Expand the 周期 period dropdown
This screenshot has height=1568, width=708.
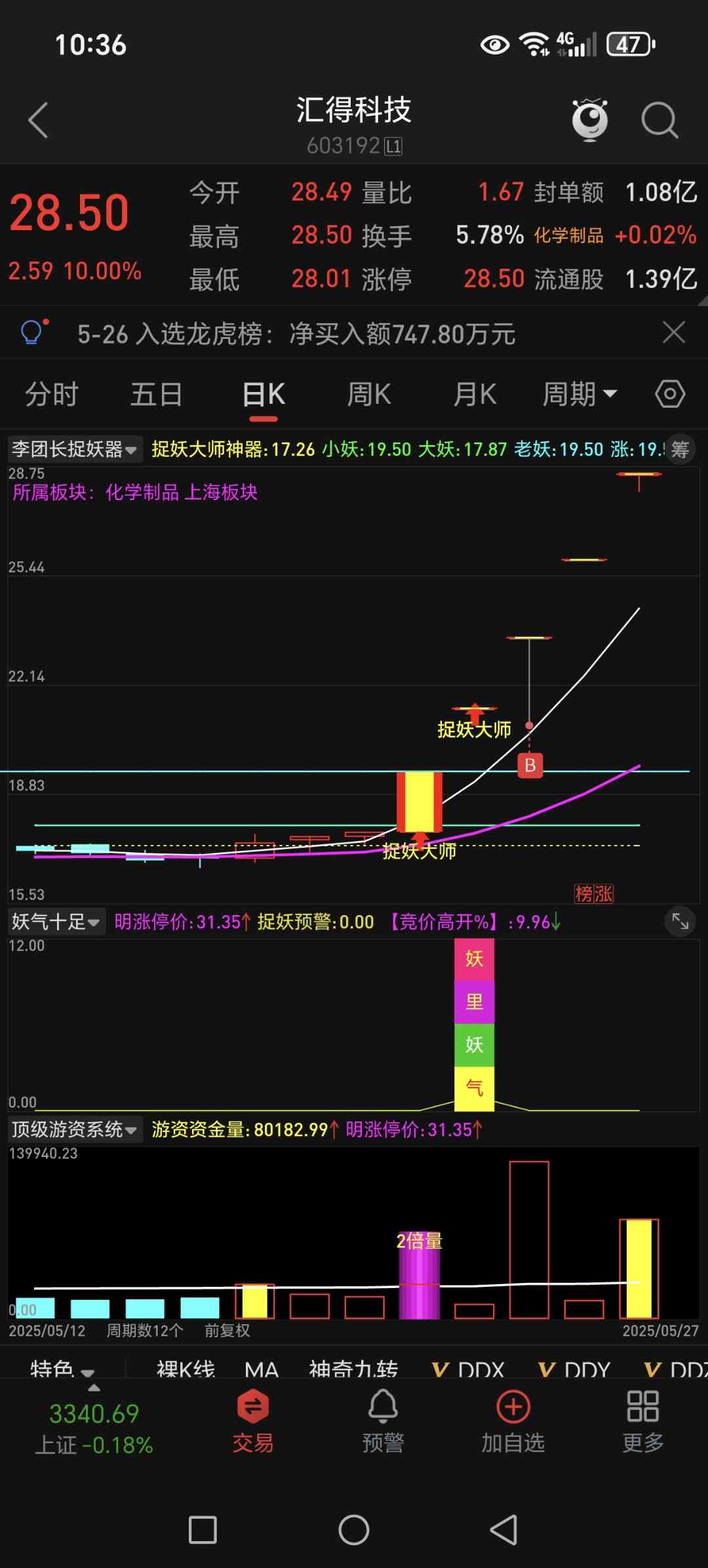tap(580, 395)
